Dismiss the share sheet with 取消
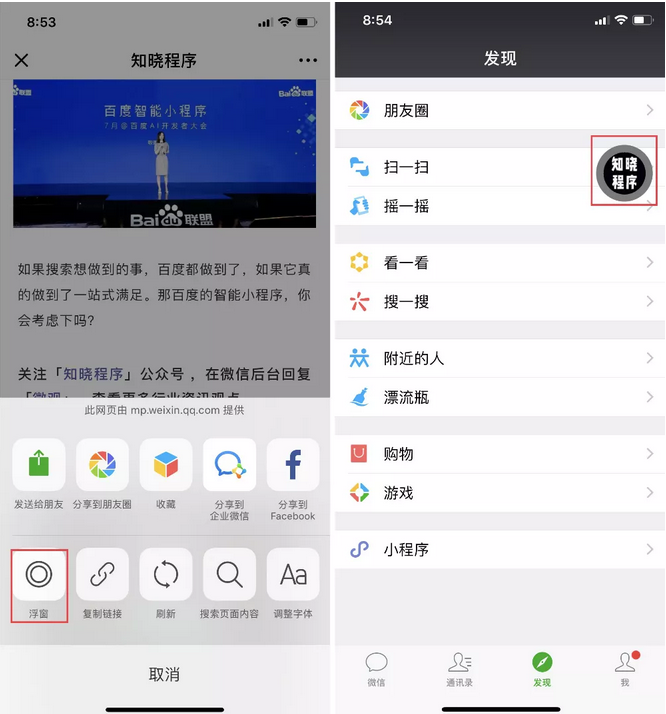The image size is (666, 714). coord(165,674)
